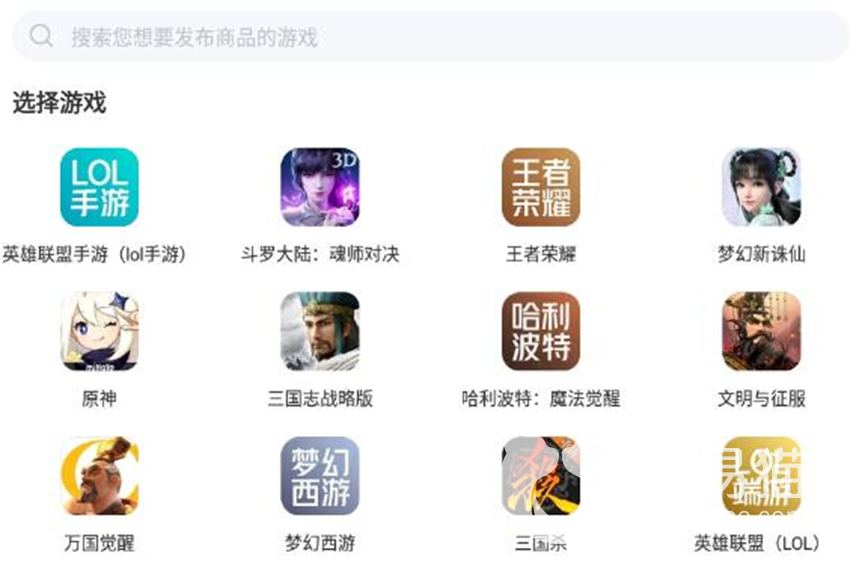
Task: Select 王者荣耀 game
Action: pyautogui.click(x=541, y=187)
